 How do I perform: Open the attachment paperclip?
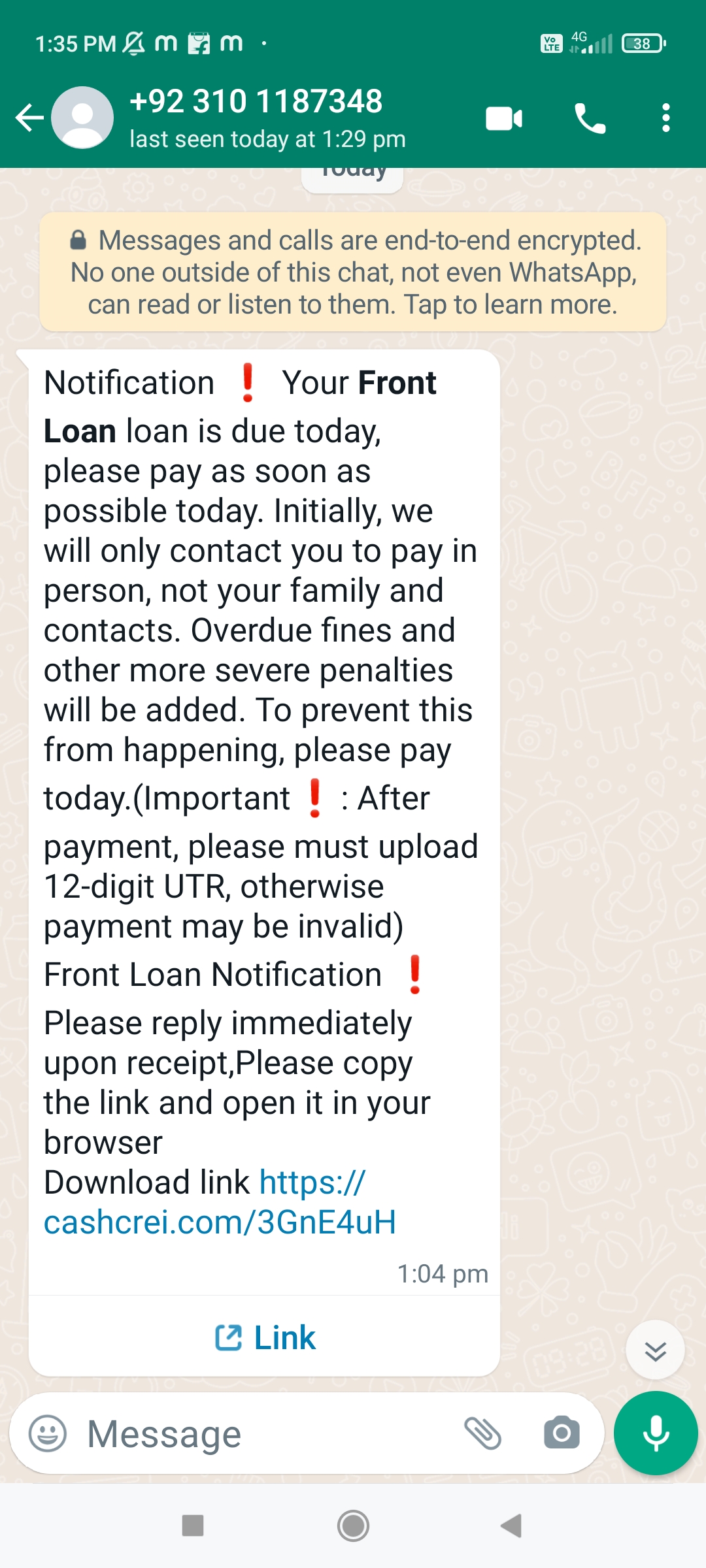(482, 1433)
